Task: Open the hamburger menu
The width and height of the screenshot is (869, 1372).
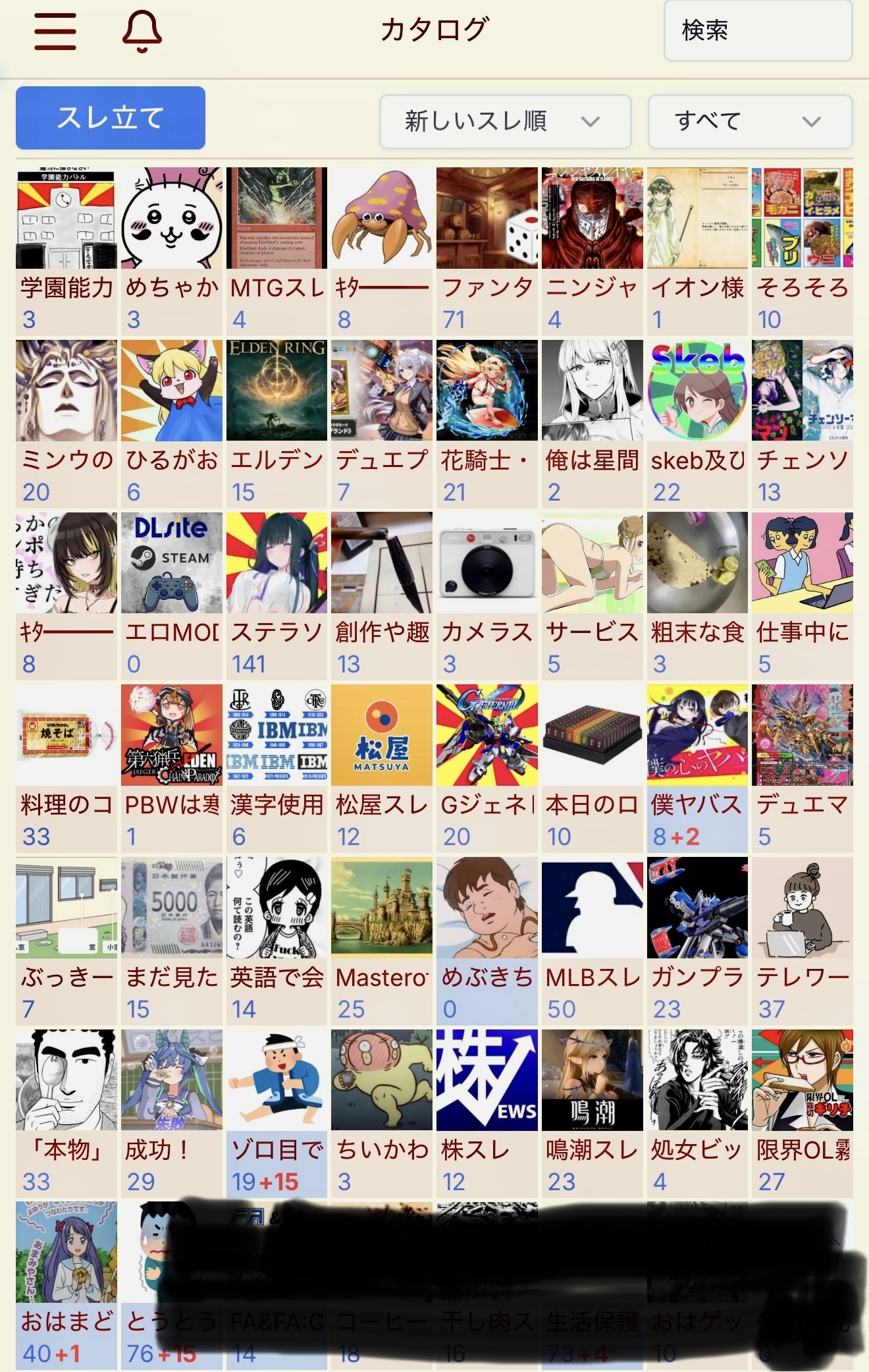Action: 55,30
